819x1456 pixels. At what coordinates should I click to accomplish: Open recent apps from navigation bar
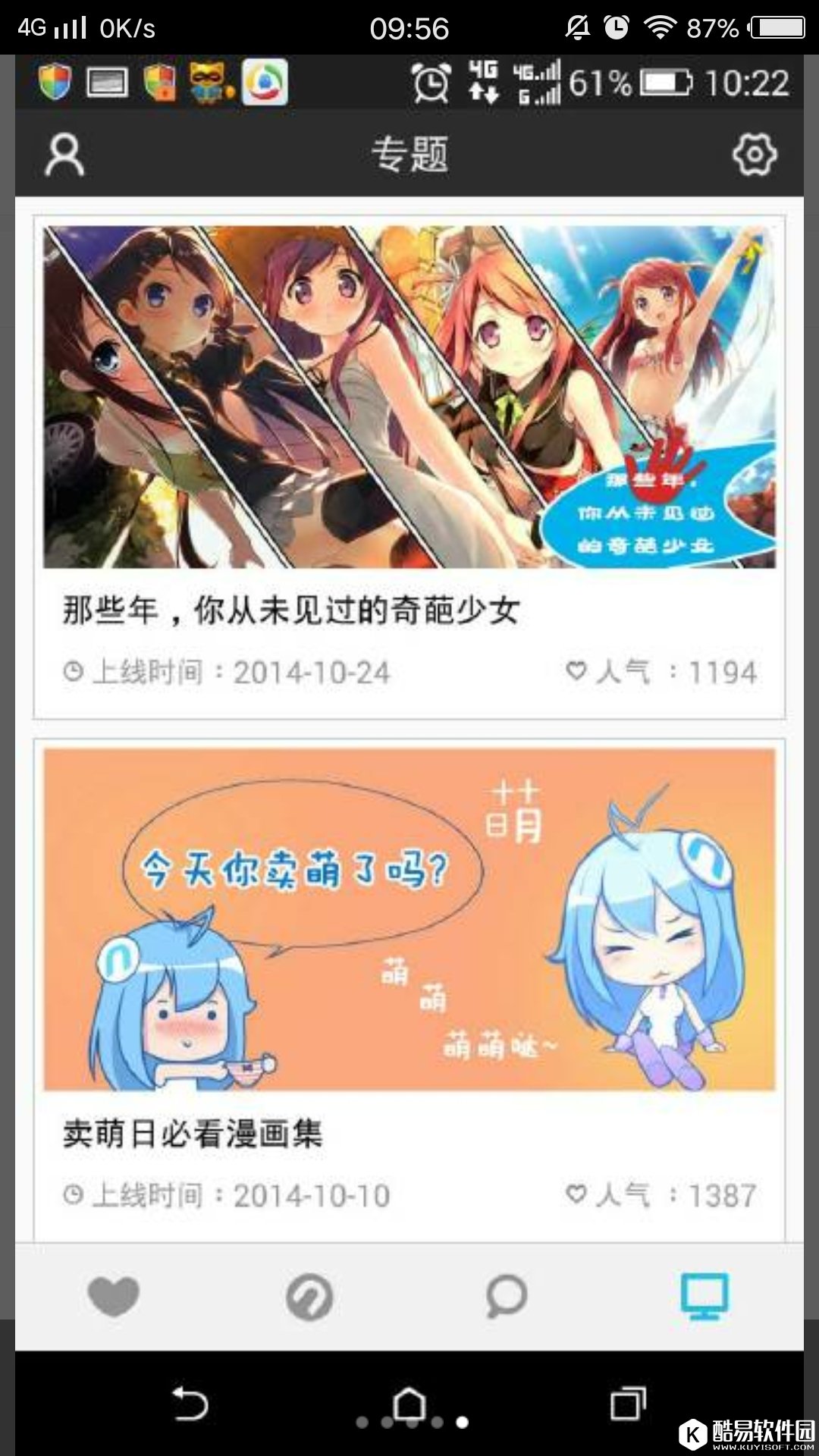point(628,1403)
